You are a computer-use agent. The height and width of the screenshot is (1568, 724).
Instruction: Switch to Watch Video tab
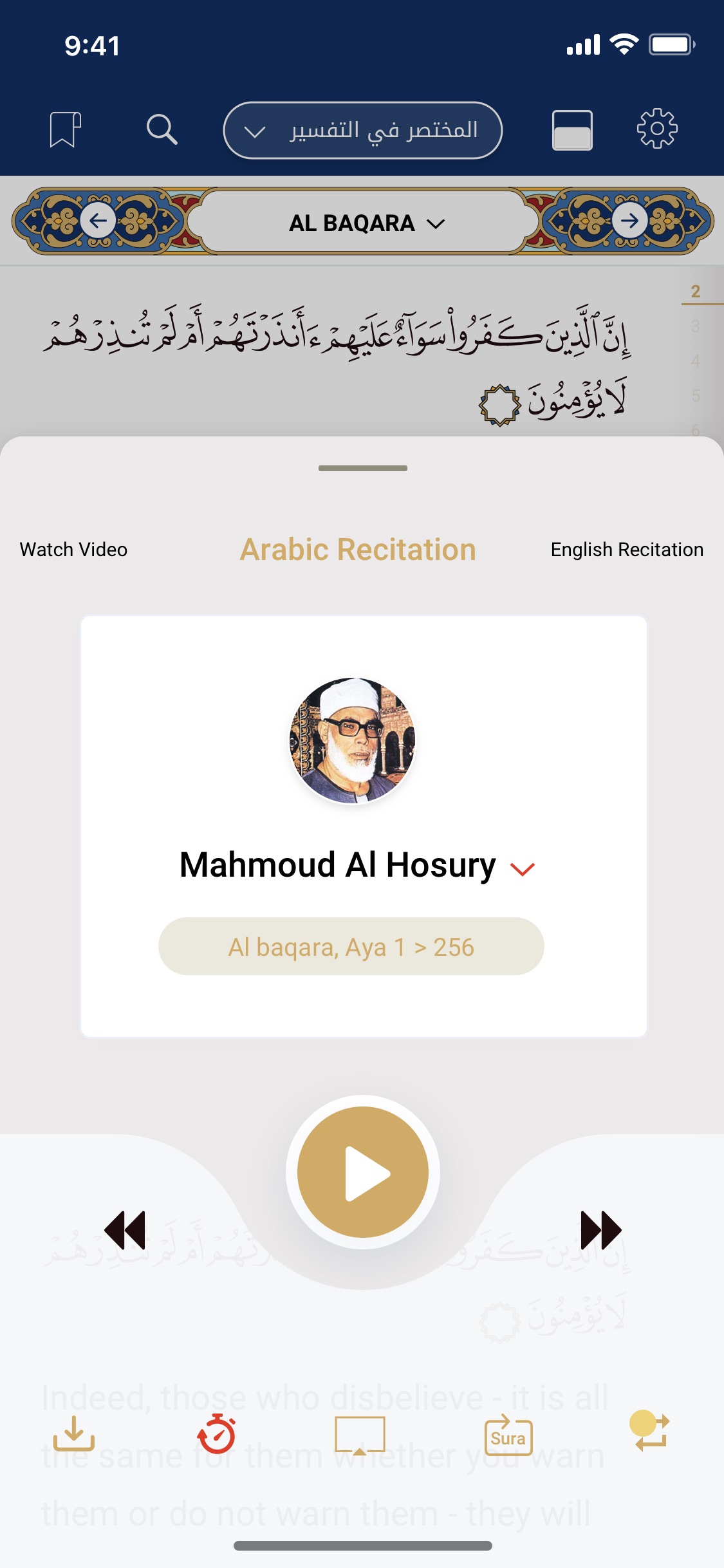point(73,550)
